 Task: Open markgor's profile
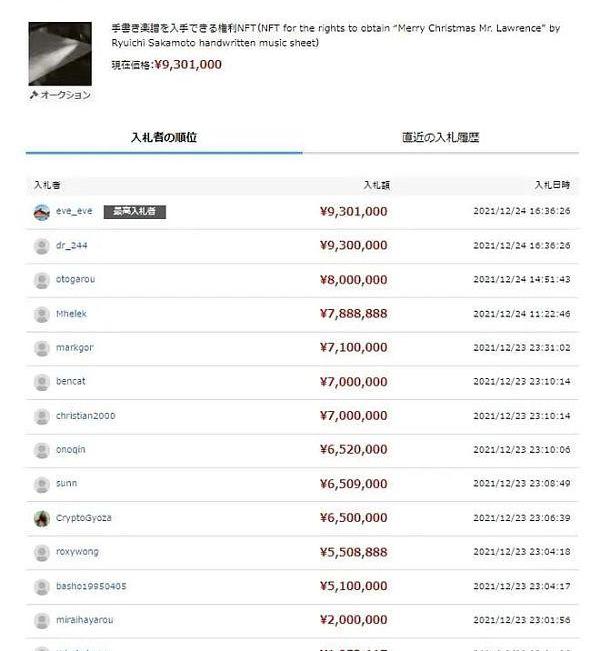(74, 347)
